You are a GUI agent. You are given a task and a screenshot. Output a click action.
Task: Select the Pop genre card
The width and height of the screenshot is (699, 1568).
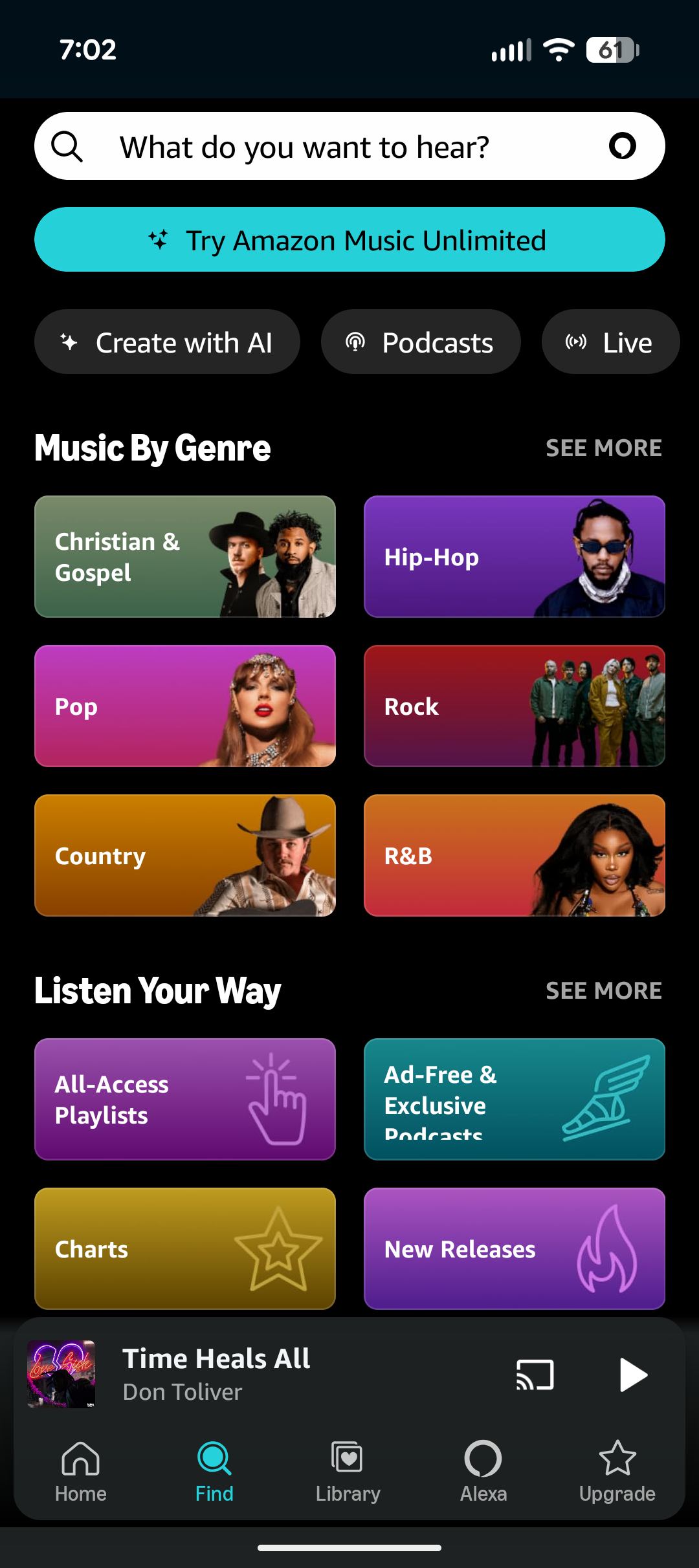pyautogui.click(x=185, y=706)
